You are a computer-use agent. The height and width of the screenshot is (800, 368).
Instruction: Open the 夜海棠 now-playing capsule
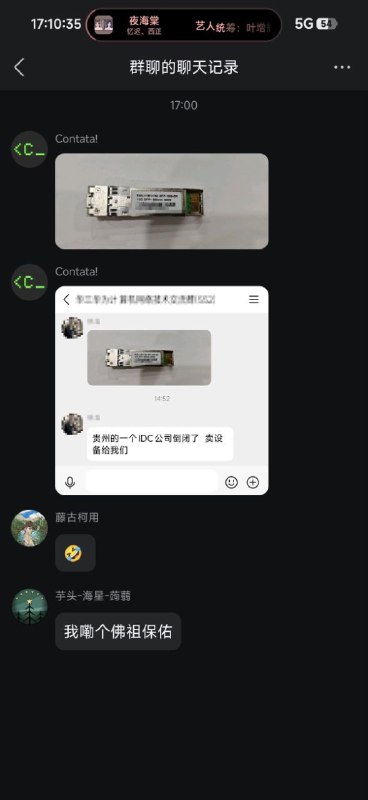pyautogui.click(x=184, y=24)
